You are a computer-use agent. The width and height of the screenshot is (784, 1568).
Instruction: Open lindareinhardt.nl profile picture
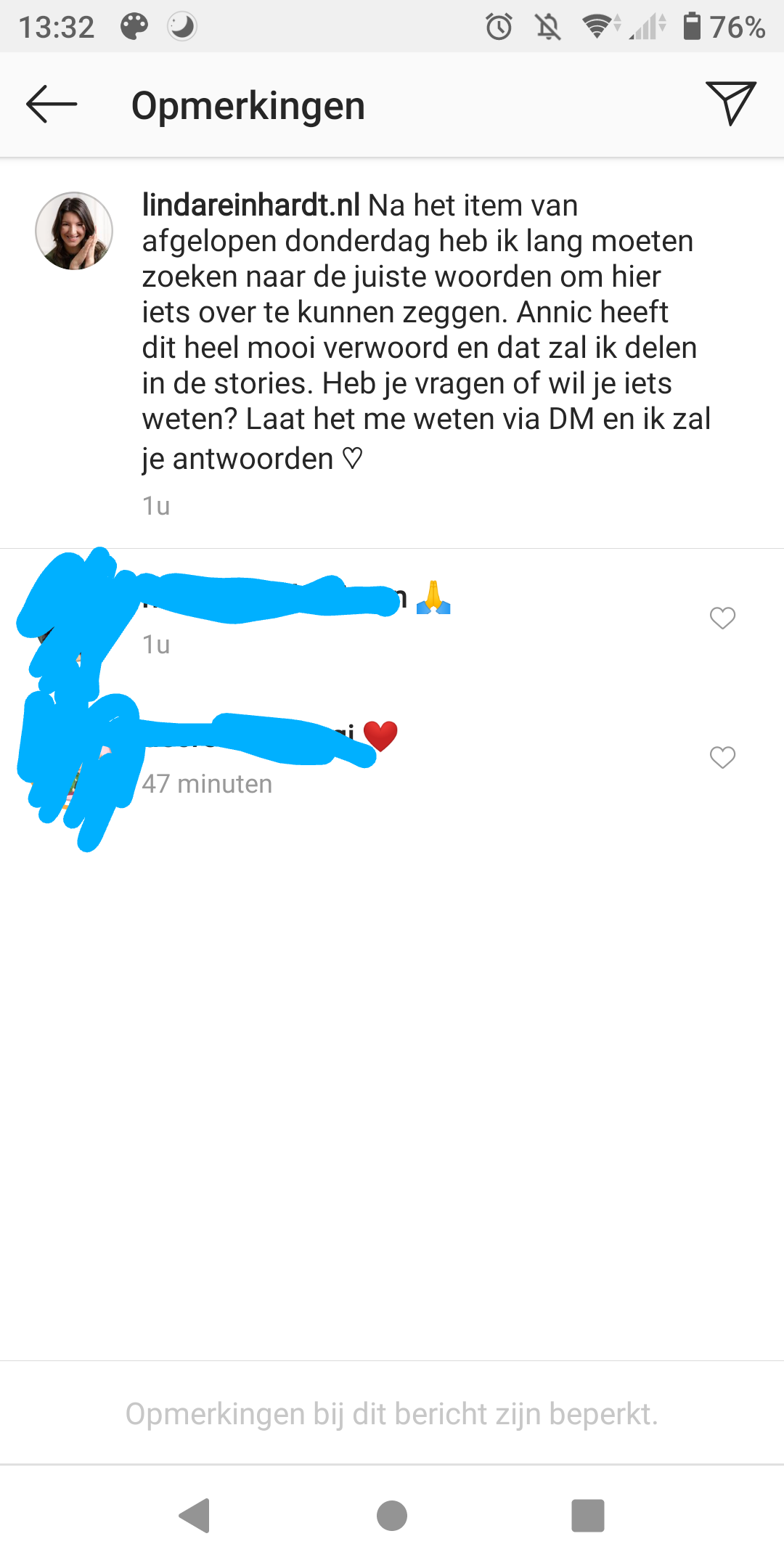point(74,231)
